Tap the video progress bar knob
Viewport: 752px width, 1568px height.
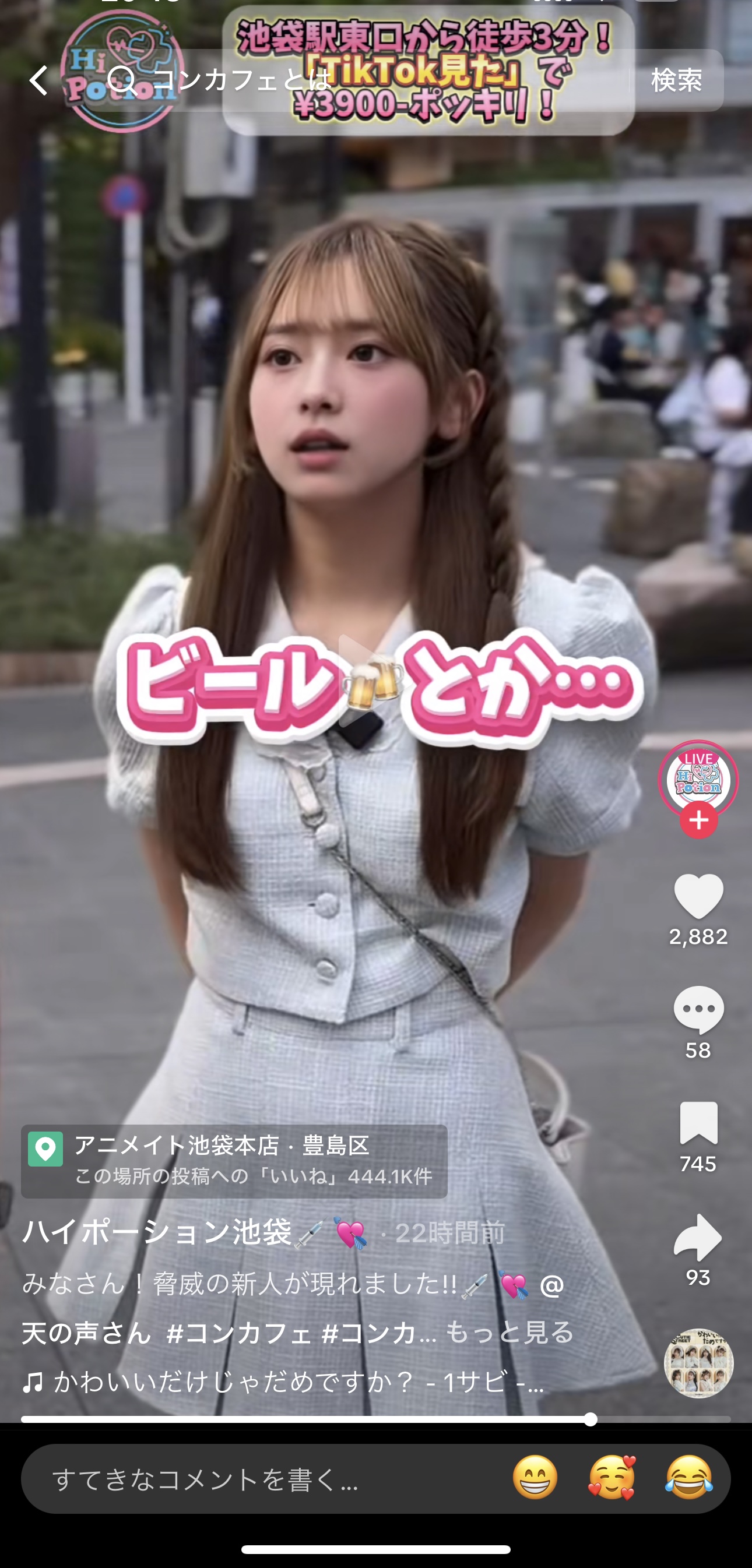pyautogui.click(x=590, y=1419)
